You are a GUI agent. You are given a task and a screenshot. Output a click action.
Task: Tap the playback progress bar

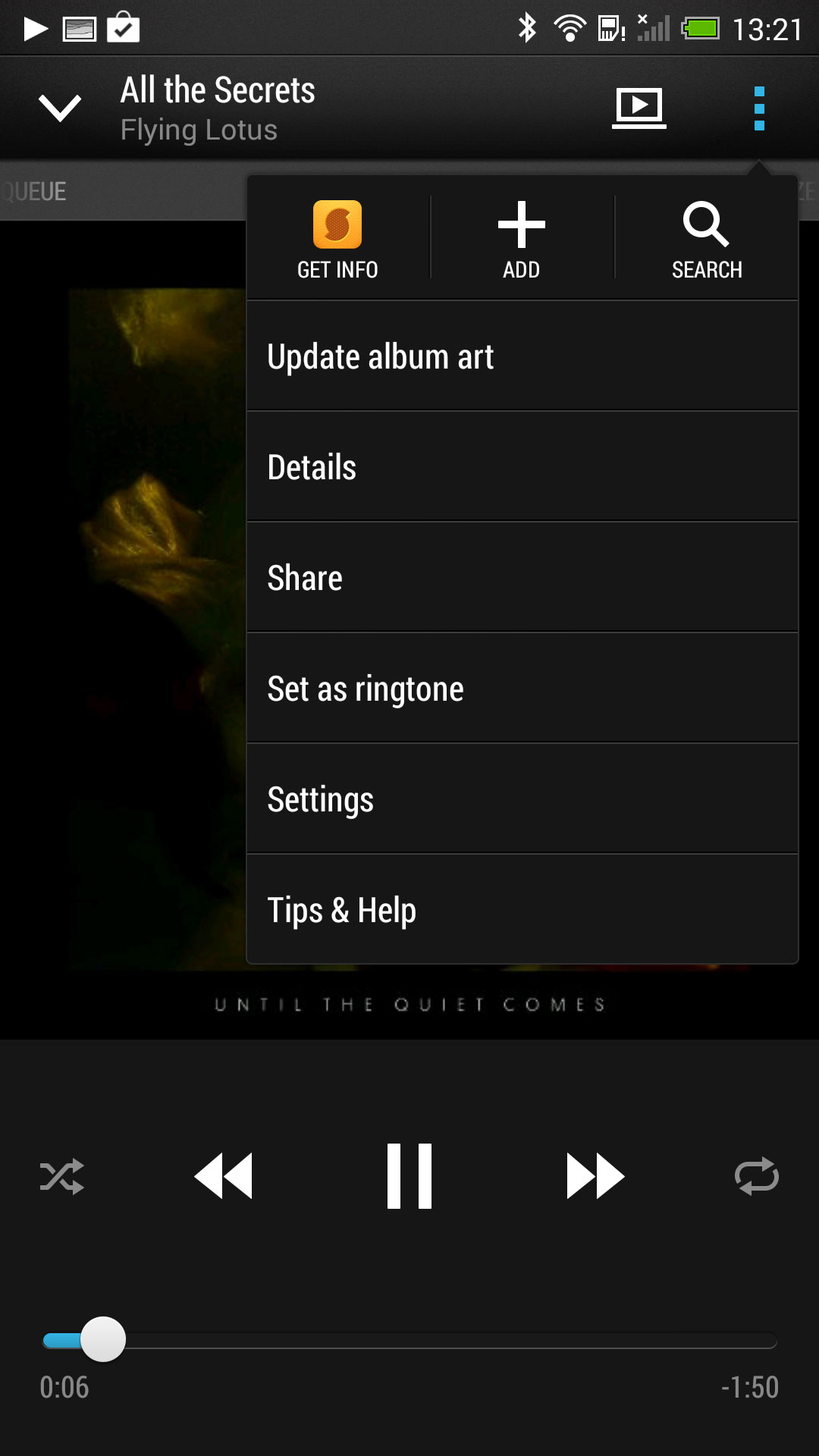(409, 1340)
